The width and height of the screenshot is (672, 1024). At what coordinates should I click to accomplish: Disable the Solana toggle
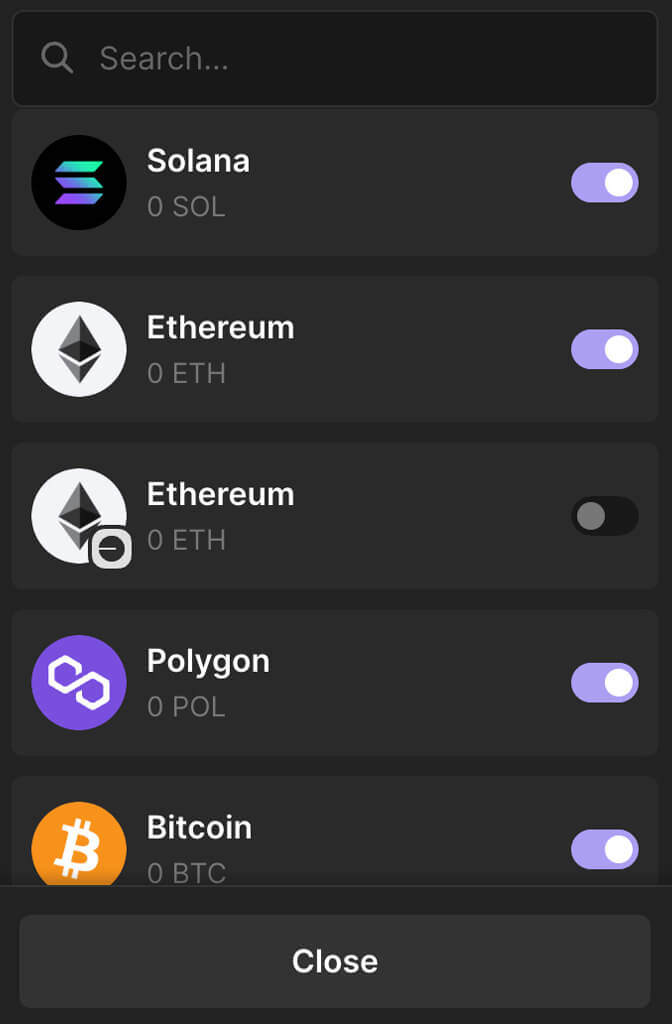pyautogui.click(x=604, y=183)
